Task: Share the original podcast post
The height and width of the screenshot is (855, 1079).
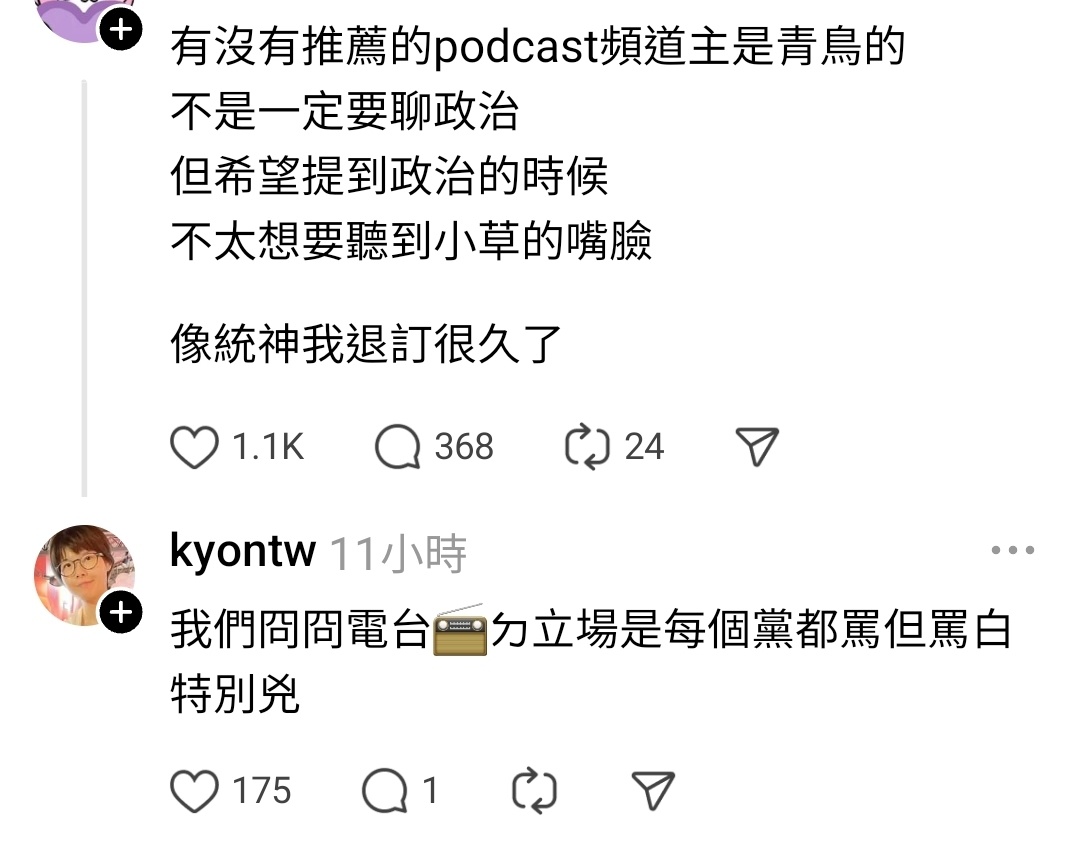Action: tap(756, 447)
